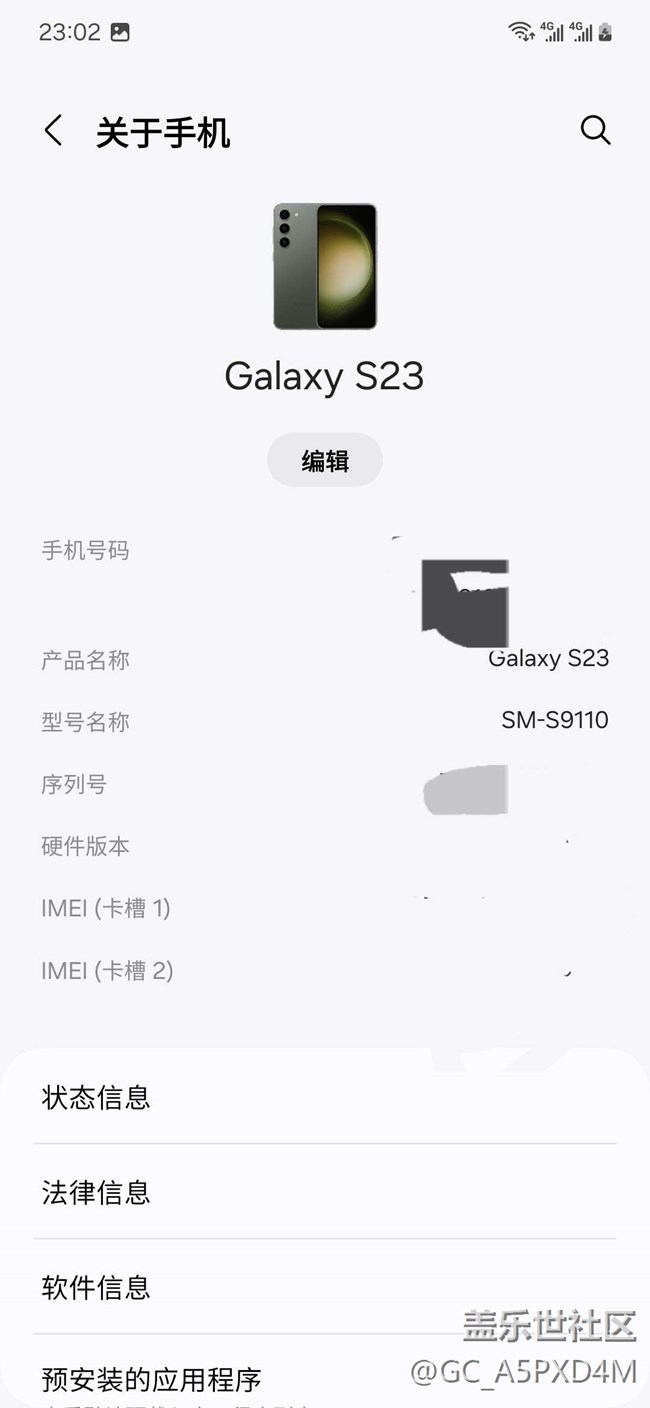The image size is (650, 1408).
Task: Open 预安装的应用程序
Action: click(x=152, y=1379)
